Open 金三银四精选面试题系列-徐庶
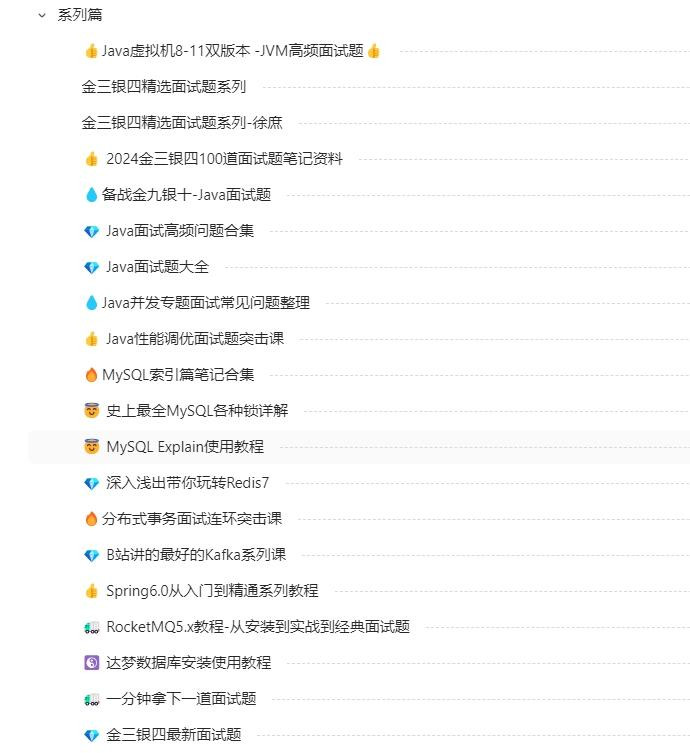 (x=182, y=123)
